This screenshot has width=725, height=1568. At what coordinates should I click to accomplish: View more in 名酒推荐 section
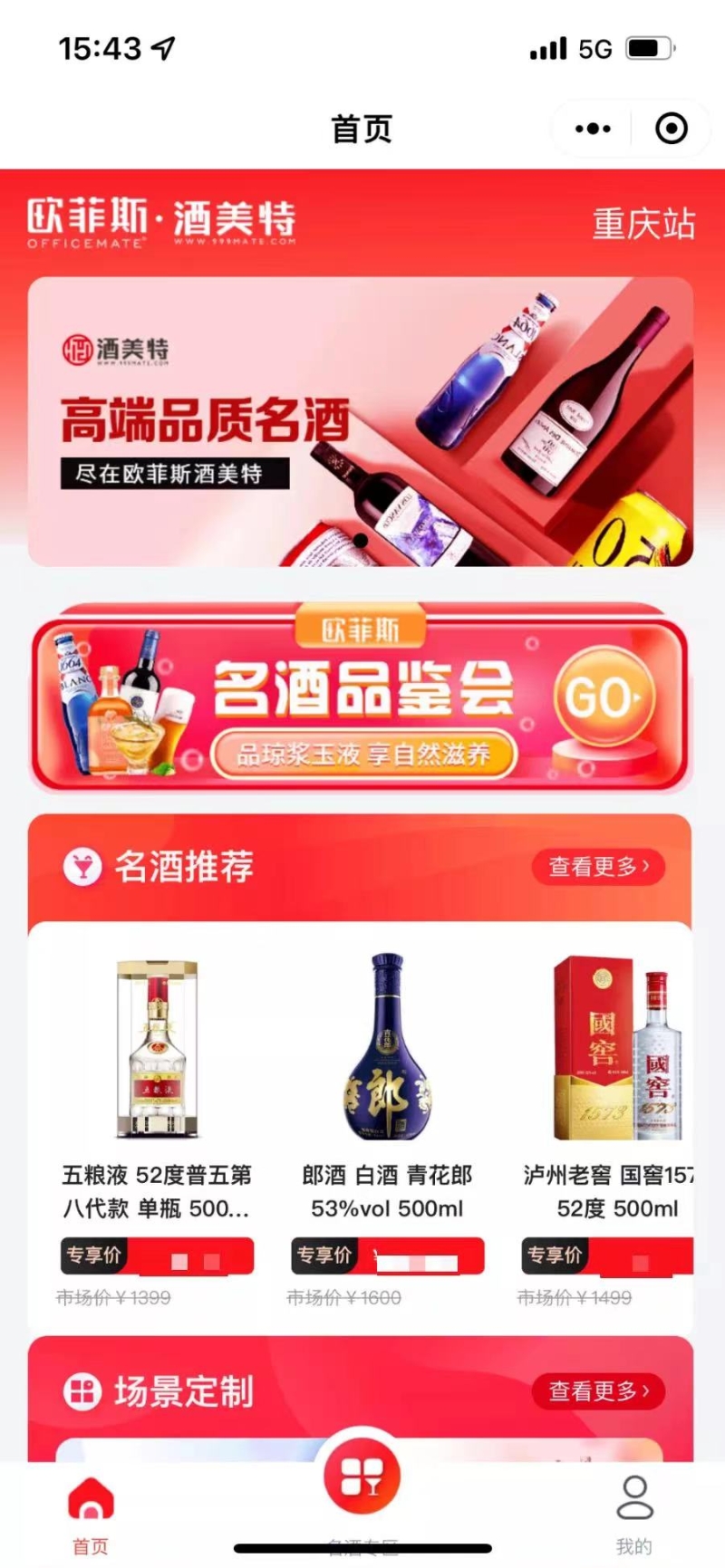(597, 867)
